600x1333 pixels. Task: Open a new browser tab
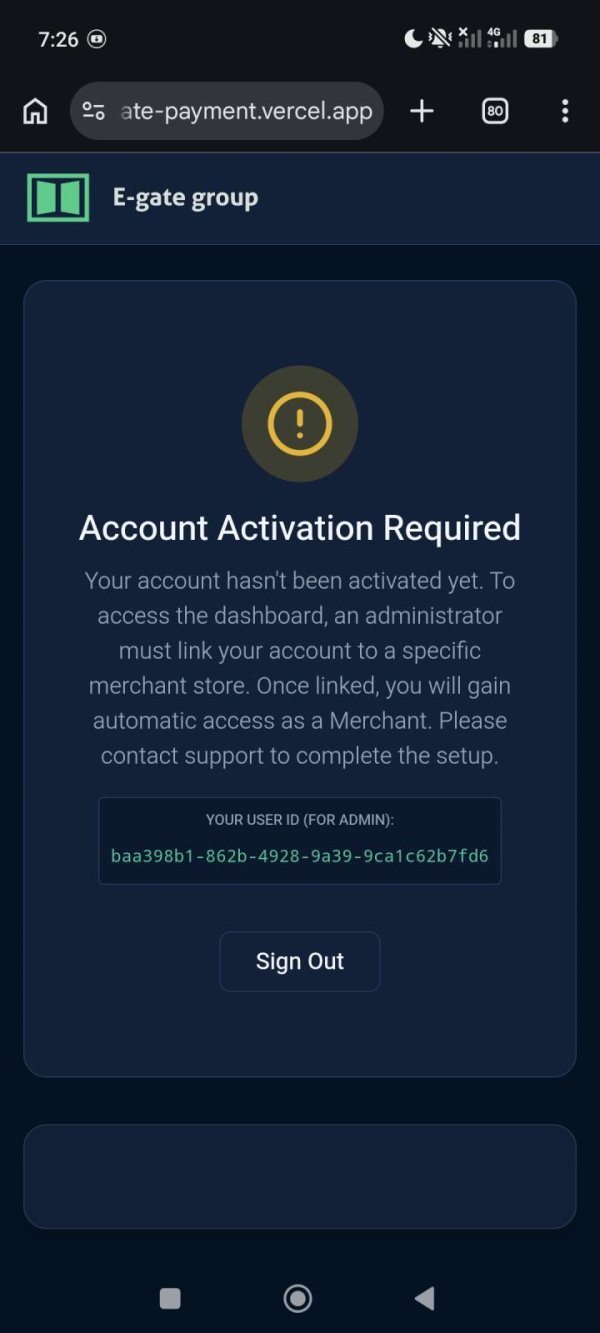(422, 111)
